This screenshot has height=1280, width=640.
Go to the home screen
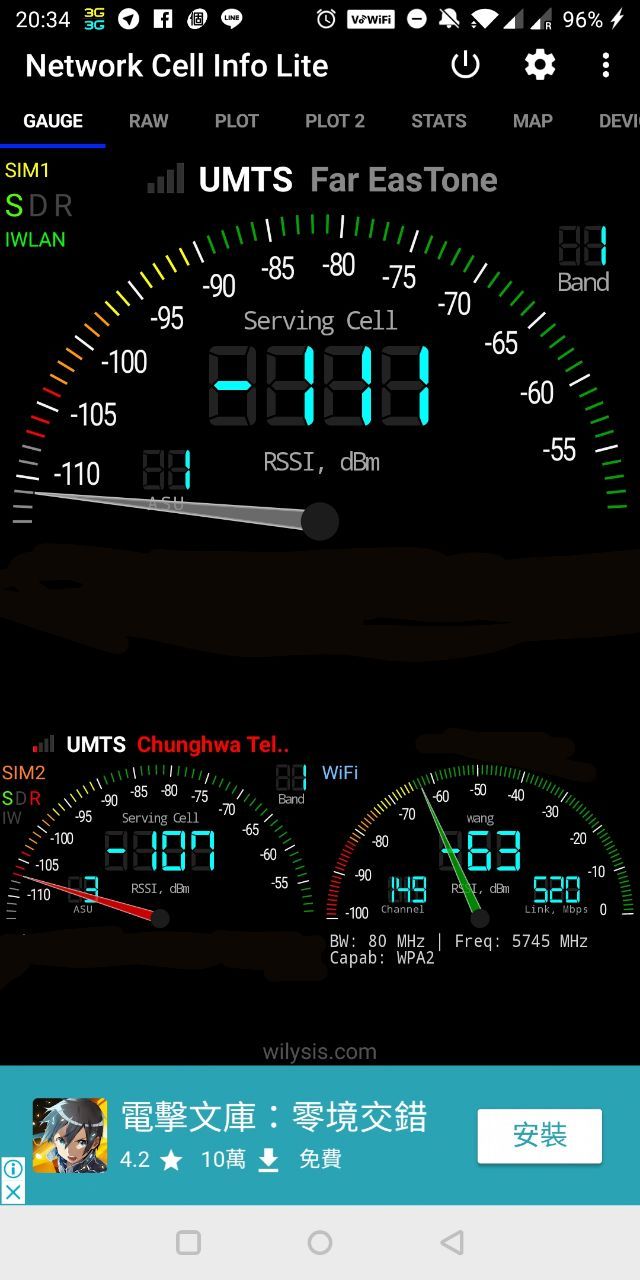[x=320, y=1243]
